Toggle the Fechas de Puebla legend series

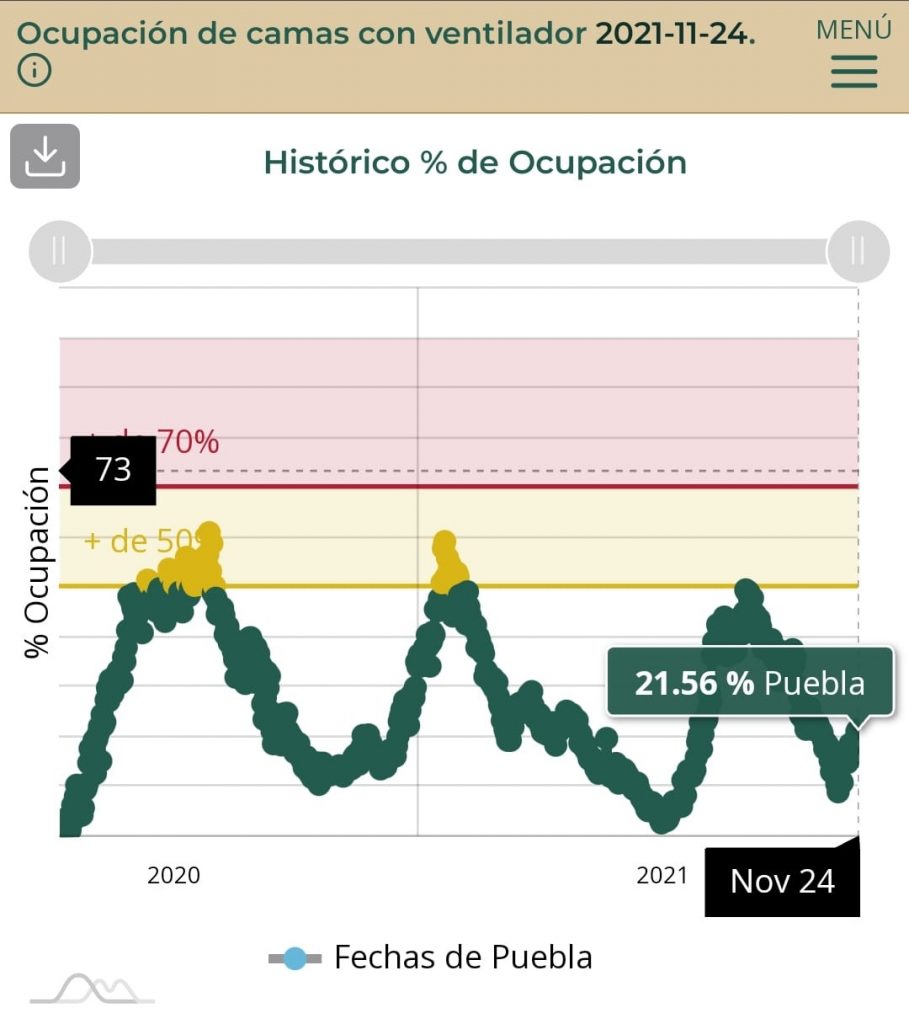(x=430, y=958)
